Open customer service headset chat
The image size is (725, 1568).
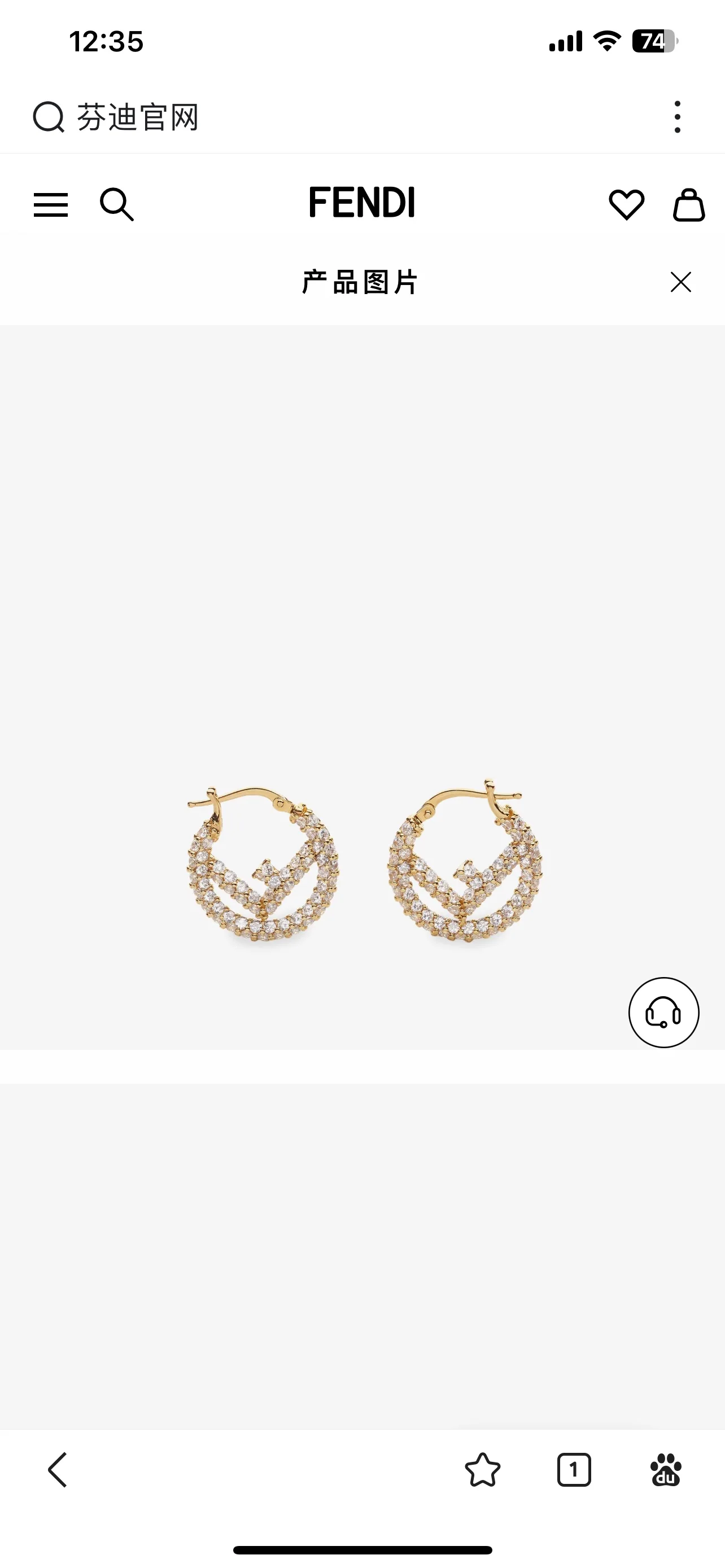coord(663,1012)
